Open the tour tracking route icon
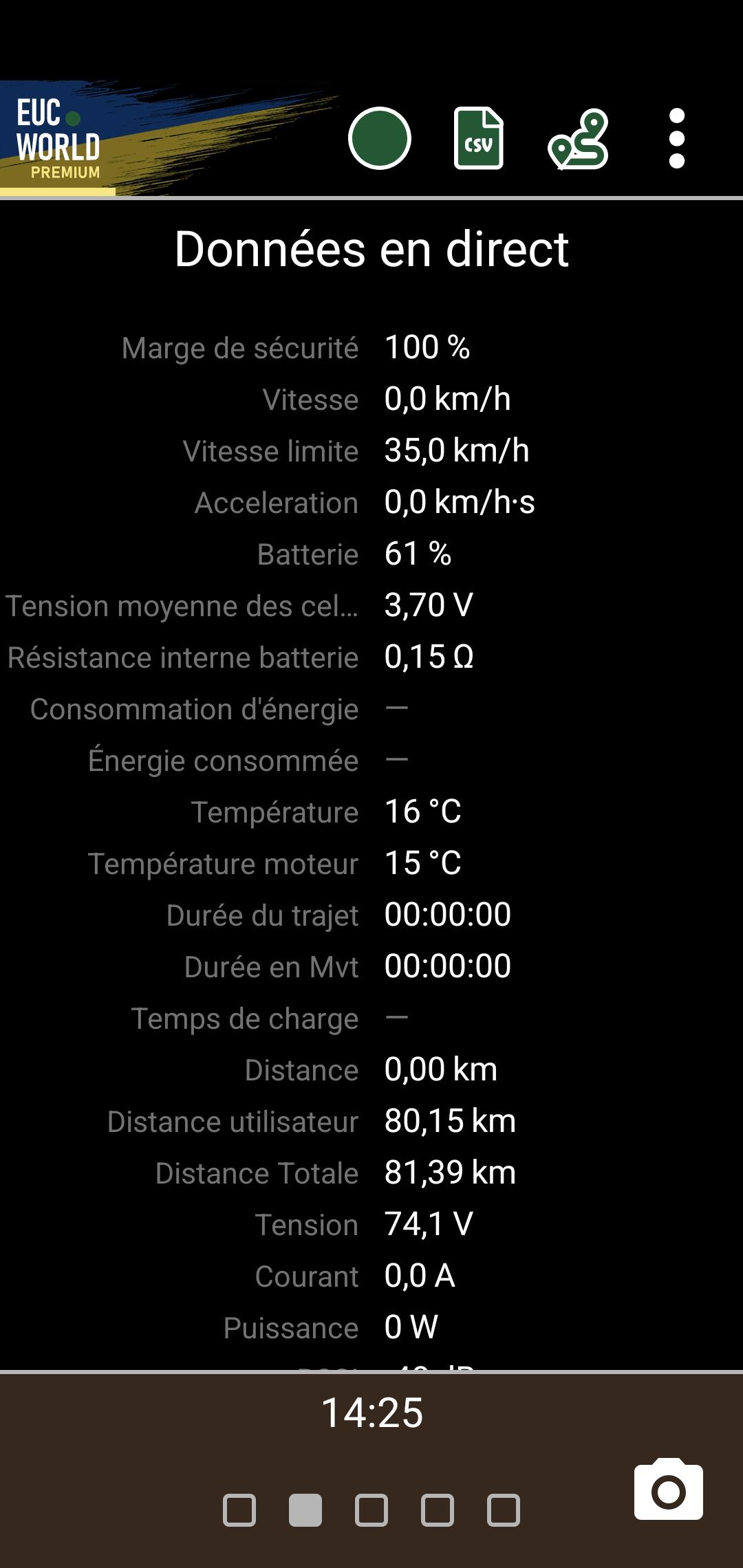The image size is (743, 1568). 578,138
